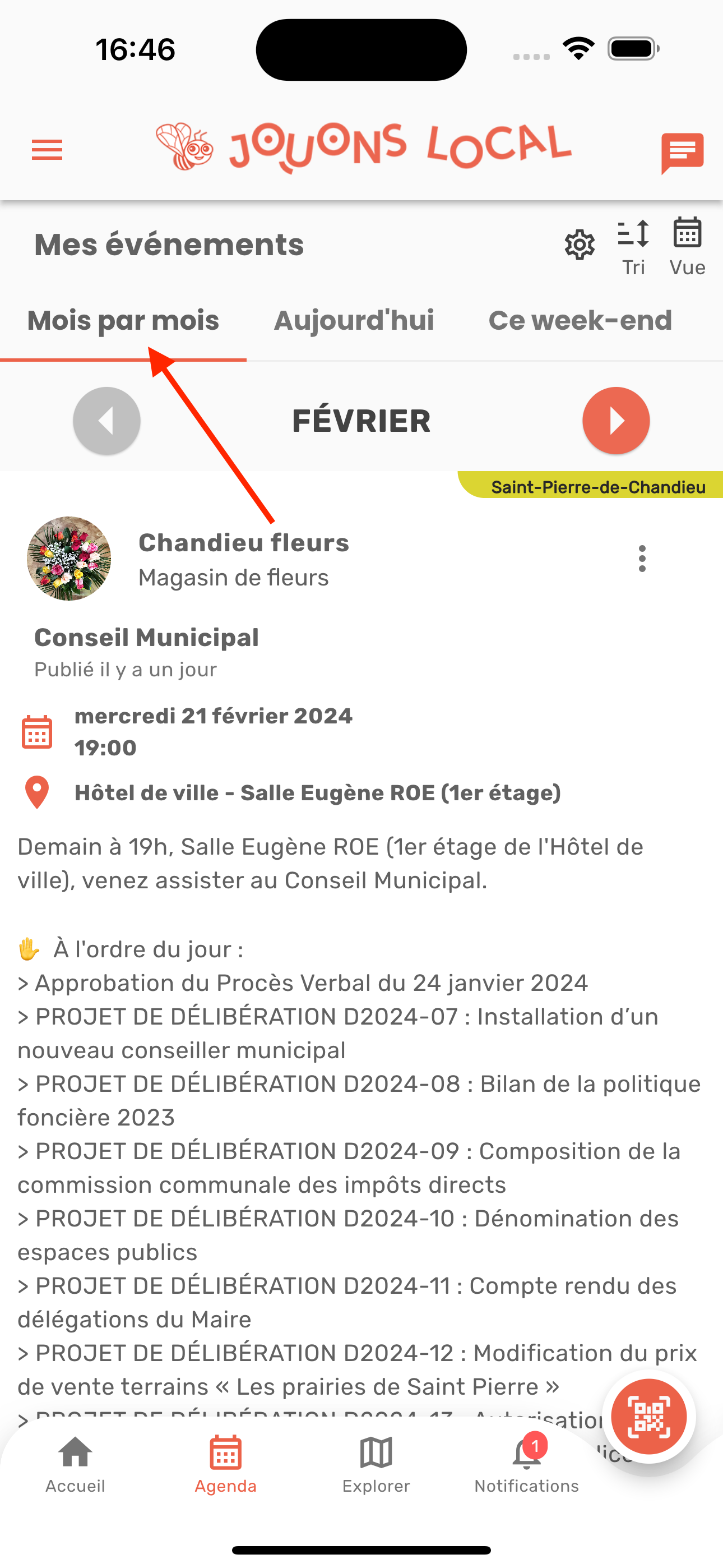Image resolution: width=723 pixels, height=1568 pixels.
Task: Tap the Tri sort option
Action: pos(633,247)
